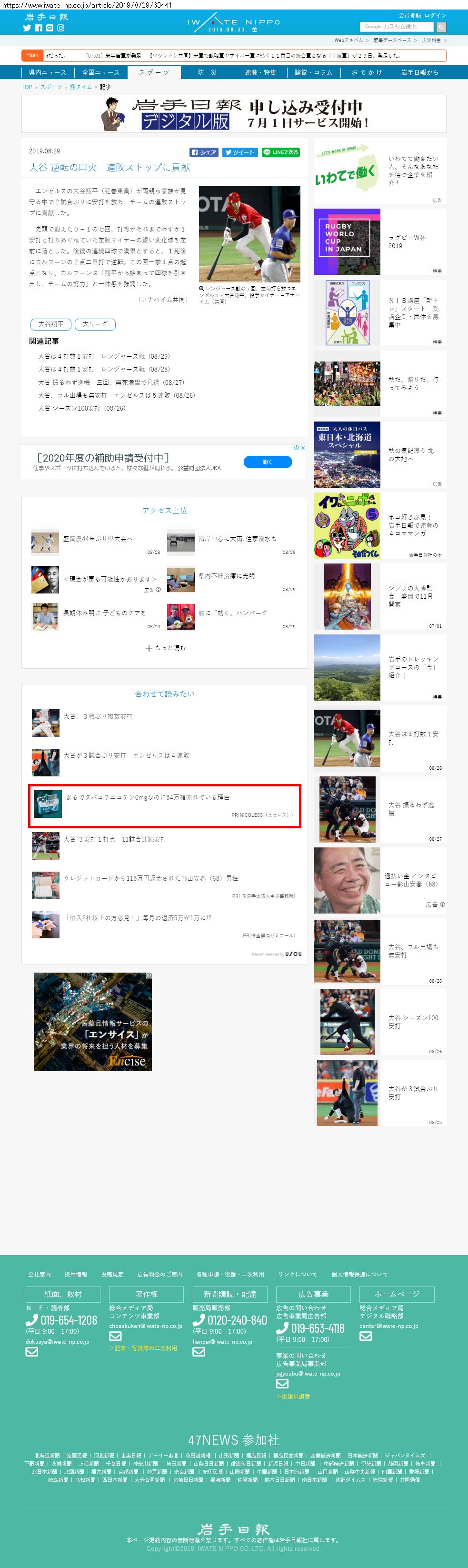Open the Google custom search field

pyautogui.click(x=396, y=27)
